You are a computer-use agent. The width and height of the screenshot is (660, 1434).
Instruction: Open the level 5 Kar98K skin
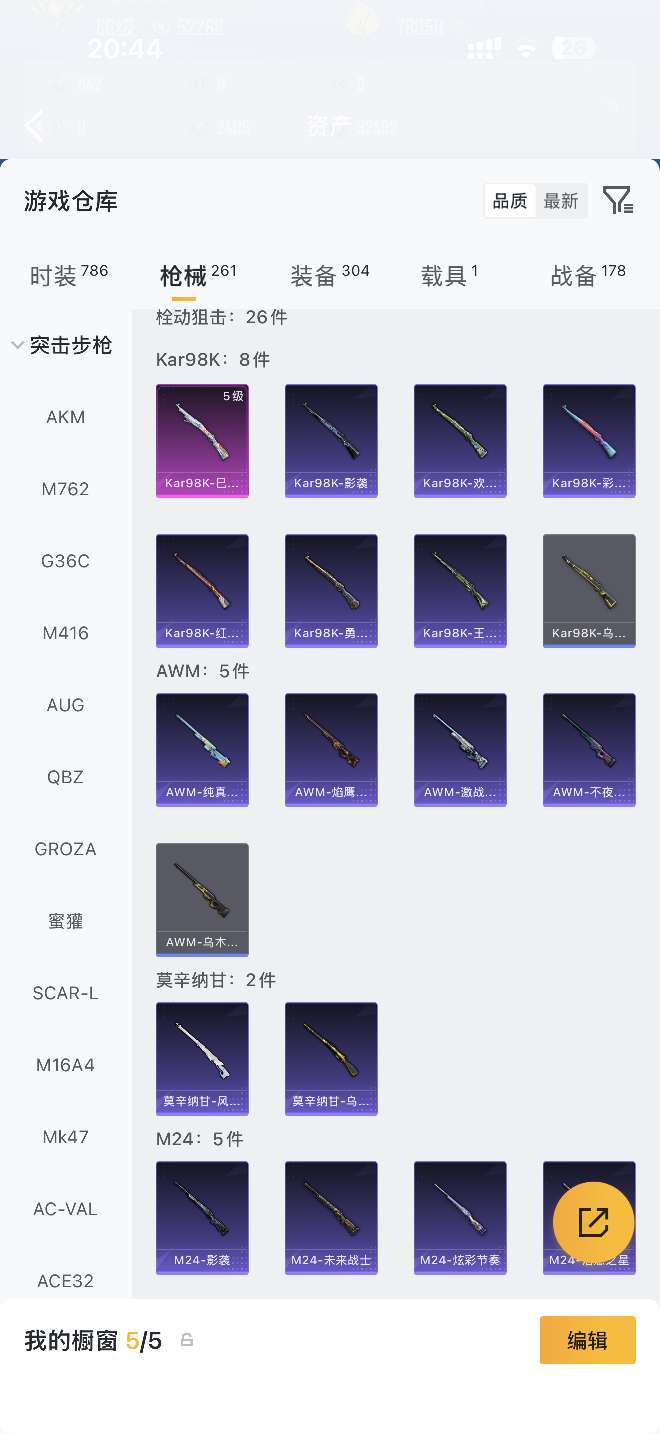point(202,440)
